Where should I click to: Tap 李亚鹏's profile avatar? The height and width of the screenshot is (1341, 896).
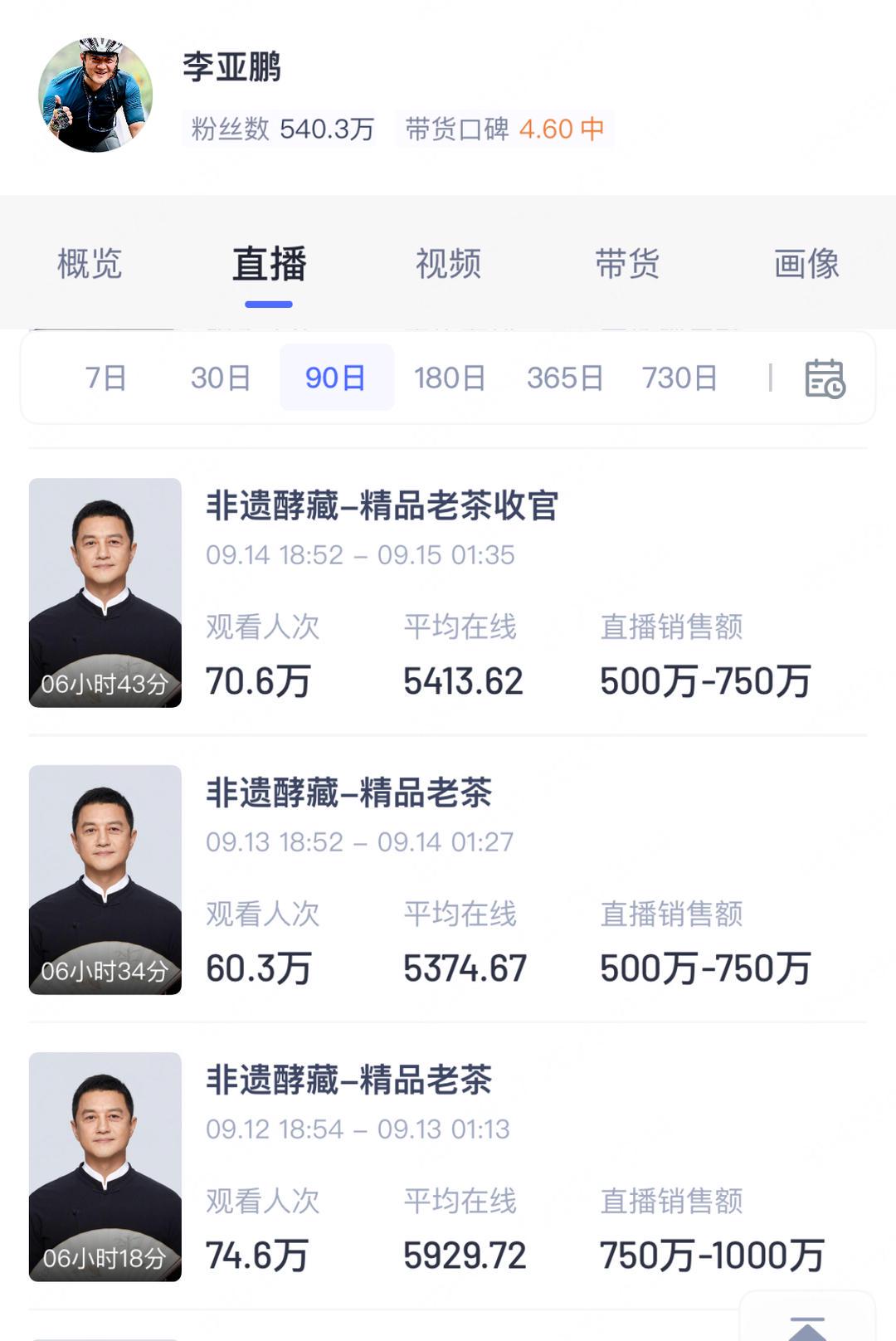[95, 95]
